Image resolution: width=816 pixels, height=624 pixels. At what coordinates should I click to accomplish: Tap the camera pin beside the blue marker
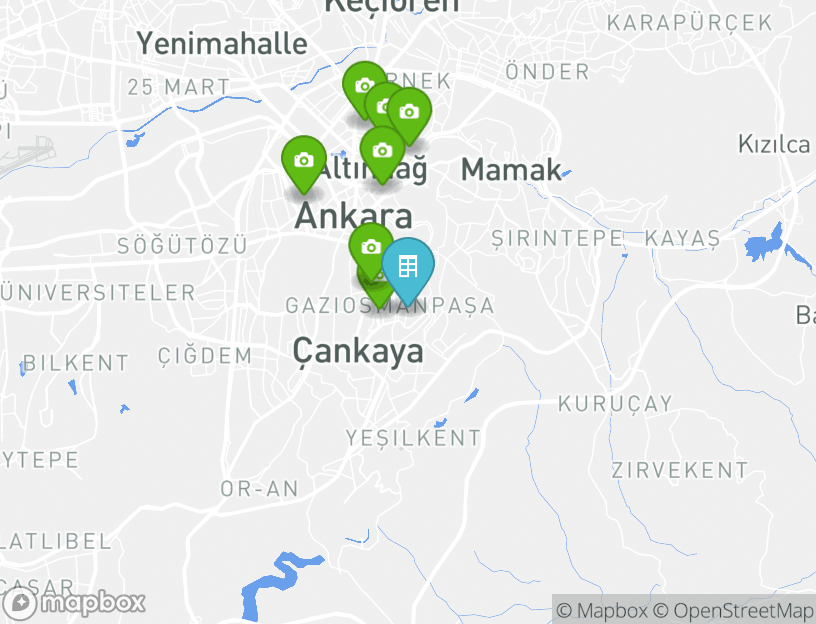(x=371, y=247)
